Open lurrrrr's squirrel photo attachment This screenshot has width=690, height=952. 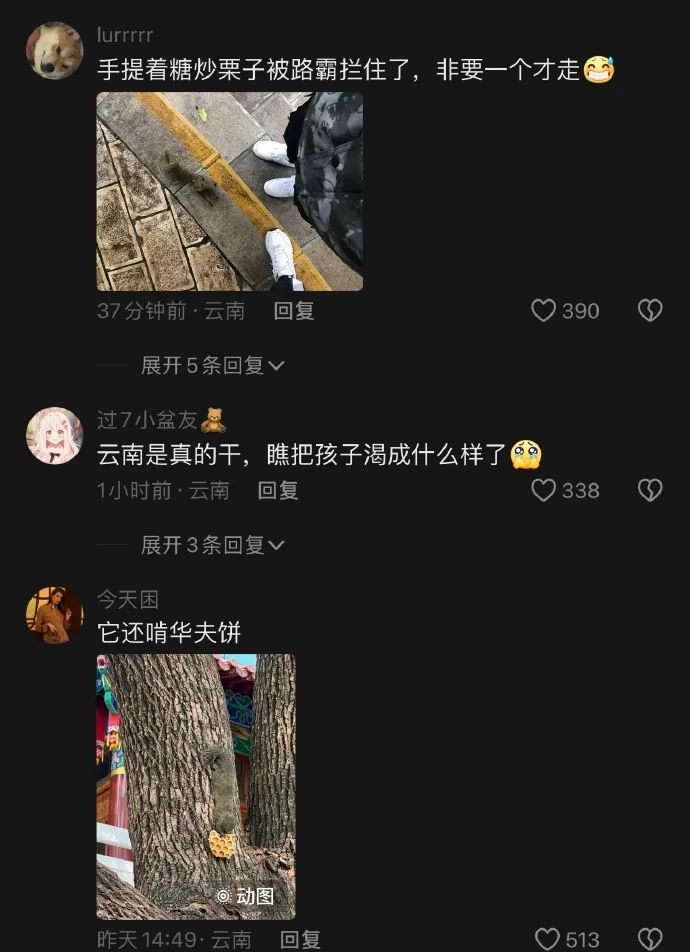229,191
